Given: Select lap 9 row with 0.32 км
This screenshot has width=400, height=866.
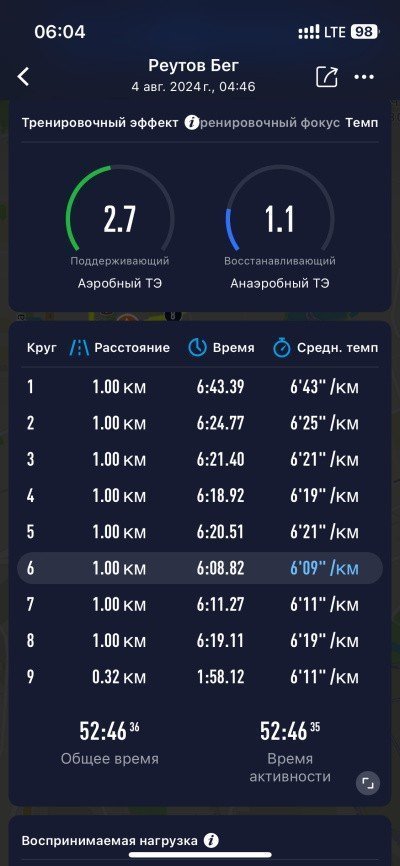Looking at the screenshot, I should pos(200,677).
